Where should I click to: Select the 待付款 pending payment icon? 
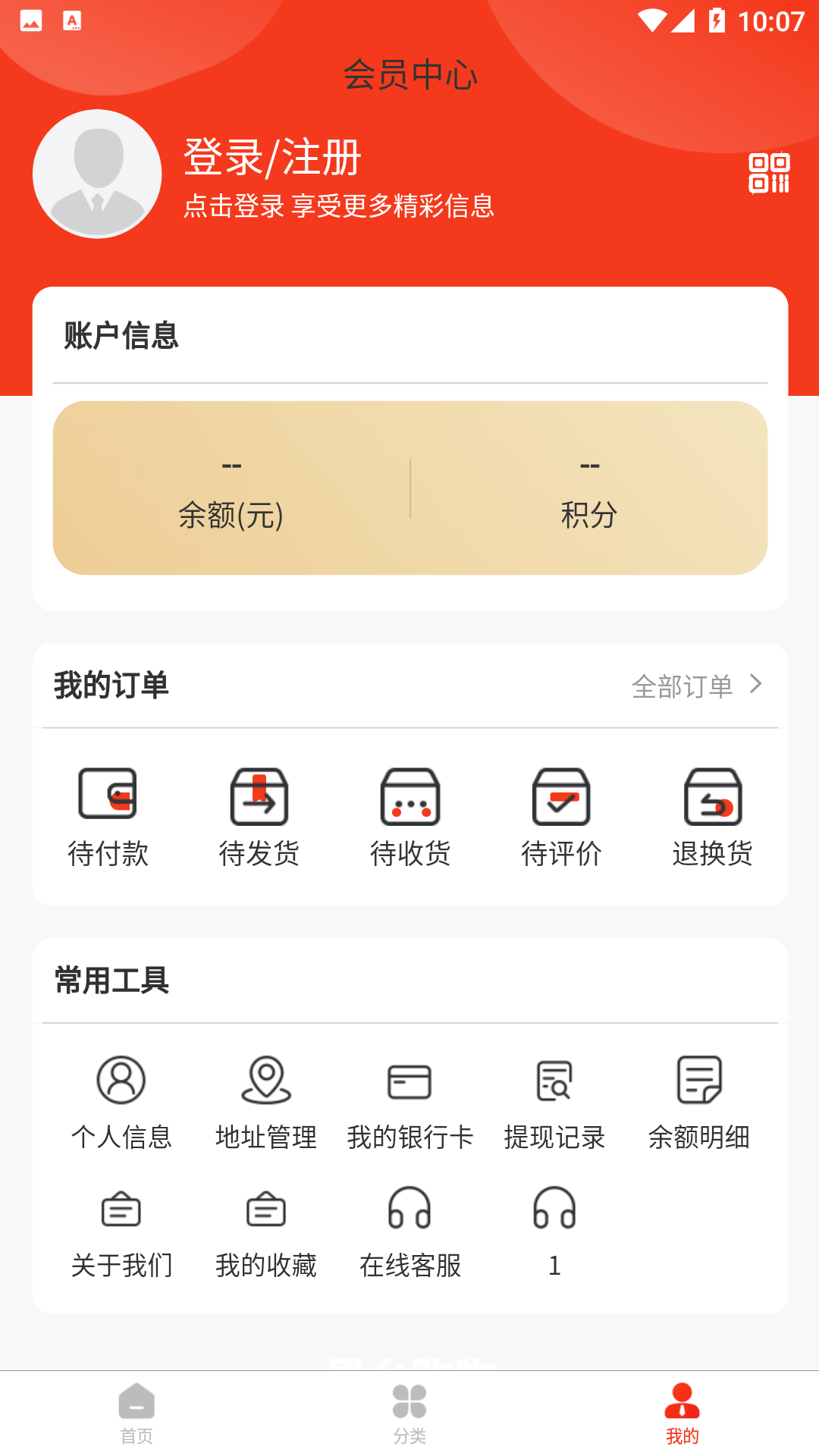109,815
